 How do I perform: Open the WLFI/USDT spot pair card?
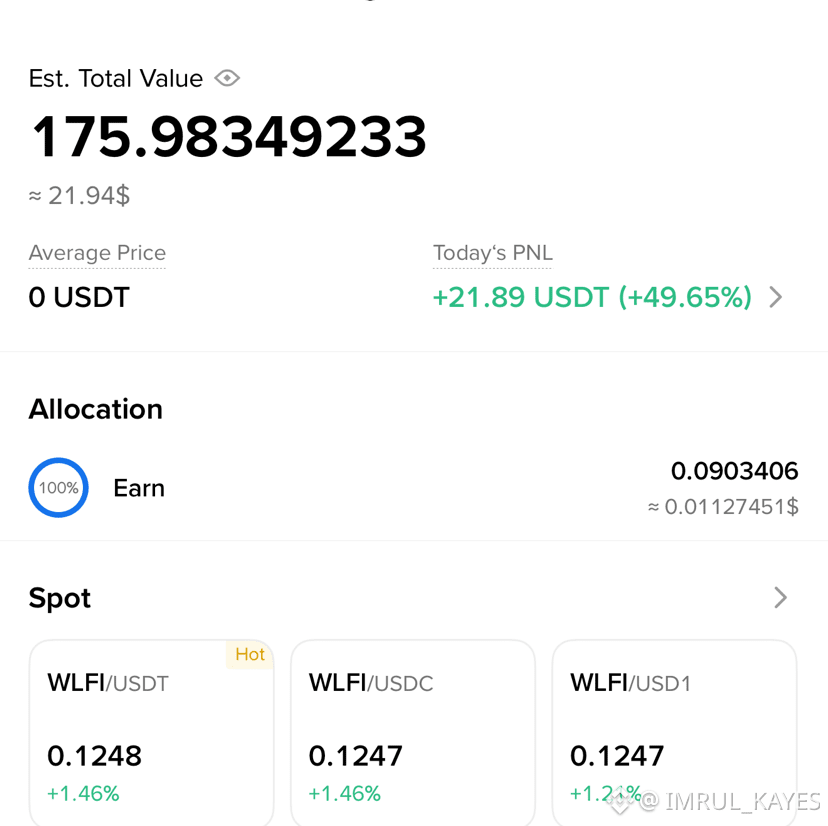click(152, 733)
